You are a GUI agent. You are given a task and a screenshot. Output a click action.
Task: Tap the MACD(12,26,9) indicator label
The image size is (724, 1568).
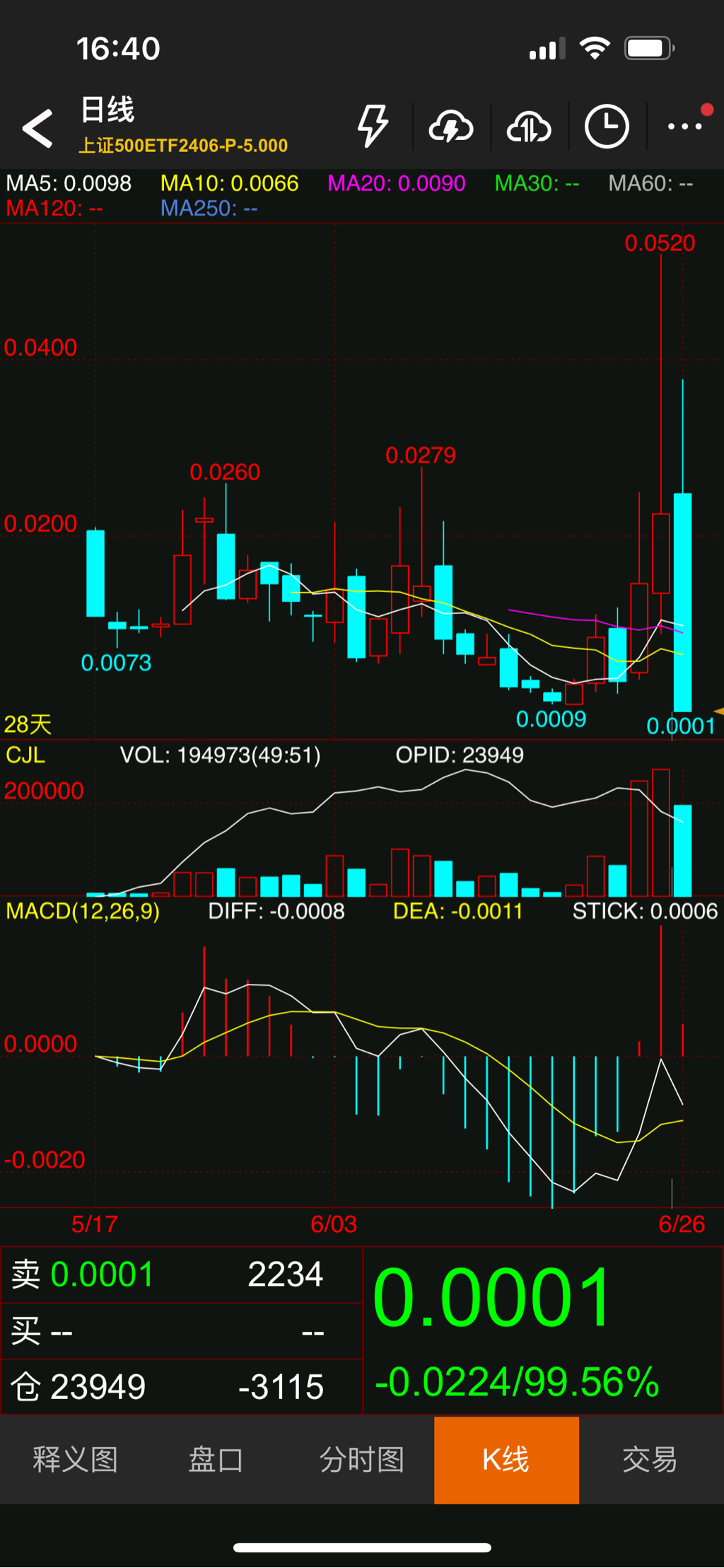coord(83,911)
